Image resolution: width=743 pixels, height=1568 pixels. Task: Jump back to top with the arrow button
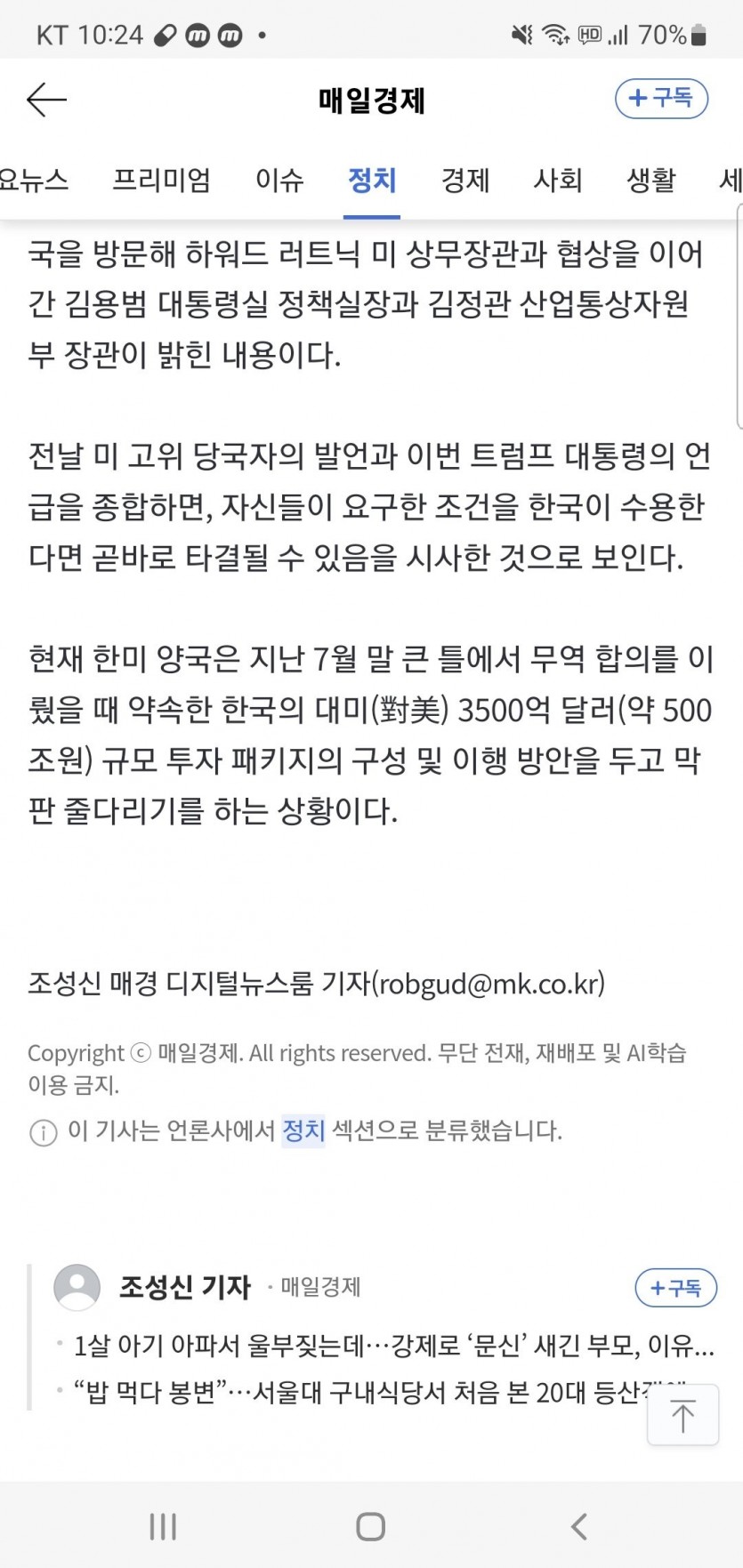tap(682, 1415)
